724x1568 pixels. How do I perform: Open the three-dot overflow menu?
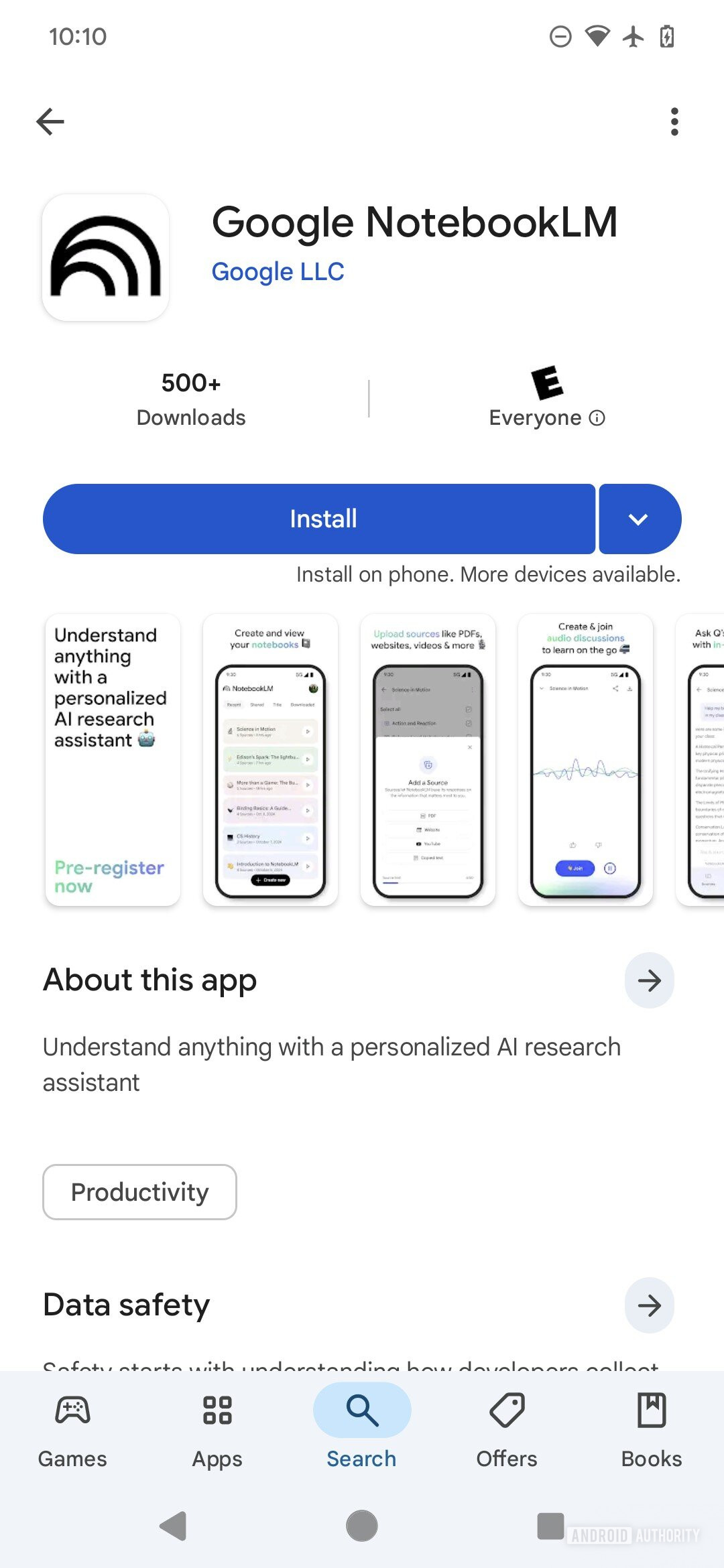click(x=674, y=122)
